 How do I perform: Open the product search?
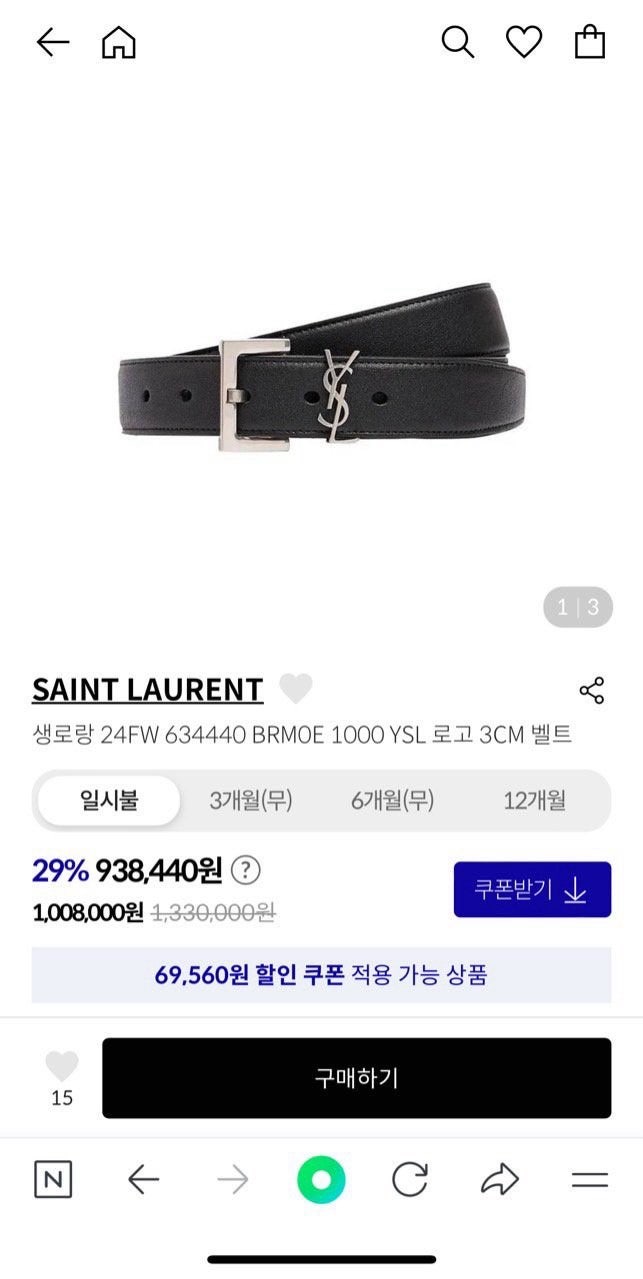point(457,42)
